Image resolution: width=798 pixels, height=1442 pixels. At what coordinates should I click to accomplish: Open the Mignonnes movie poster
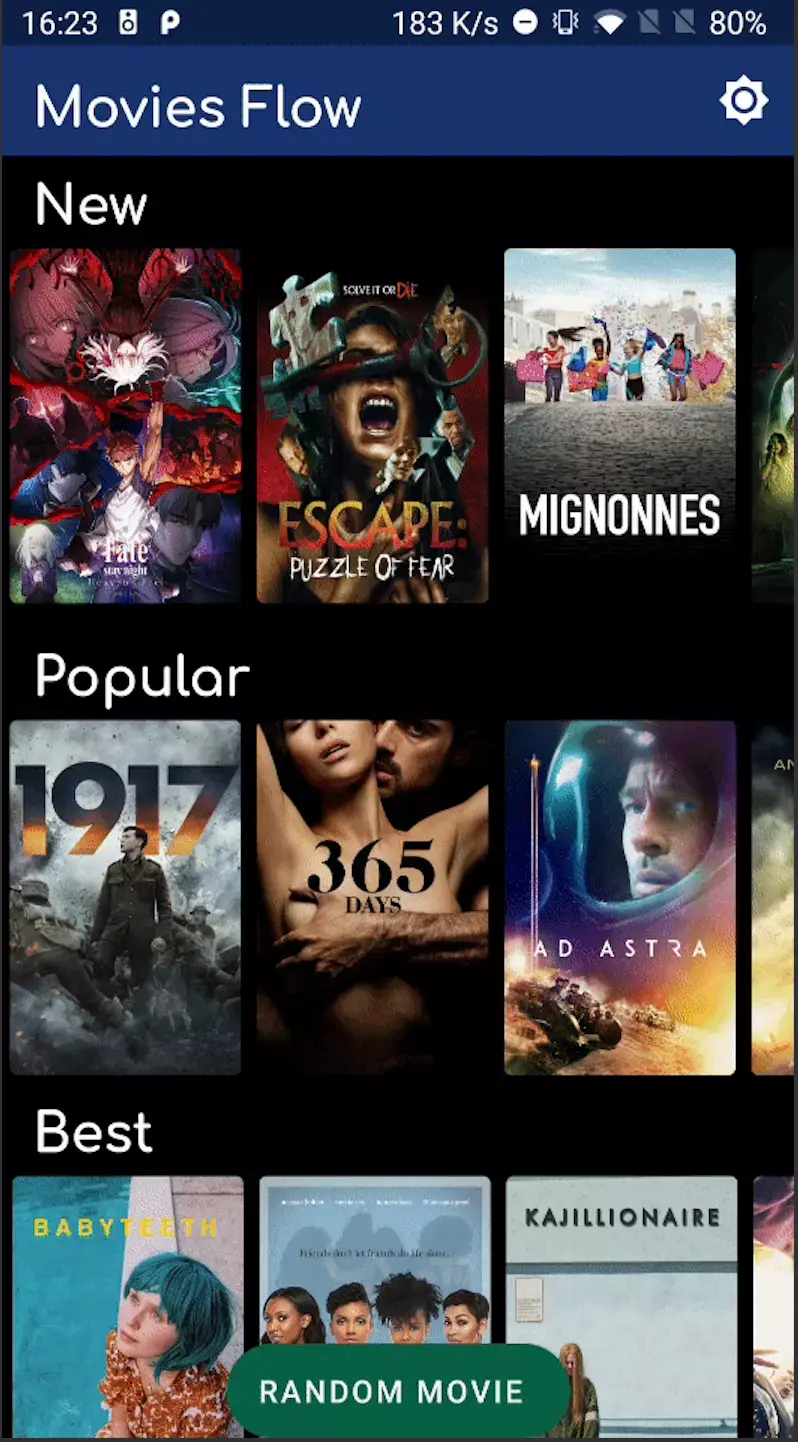(x=620, y=426)
